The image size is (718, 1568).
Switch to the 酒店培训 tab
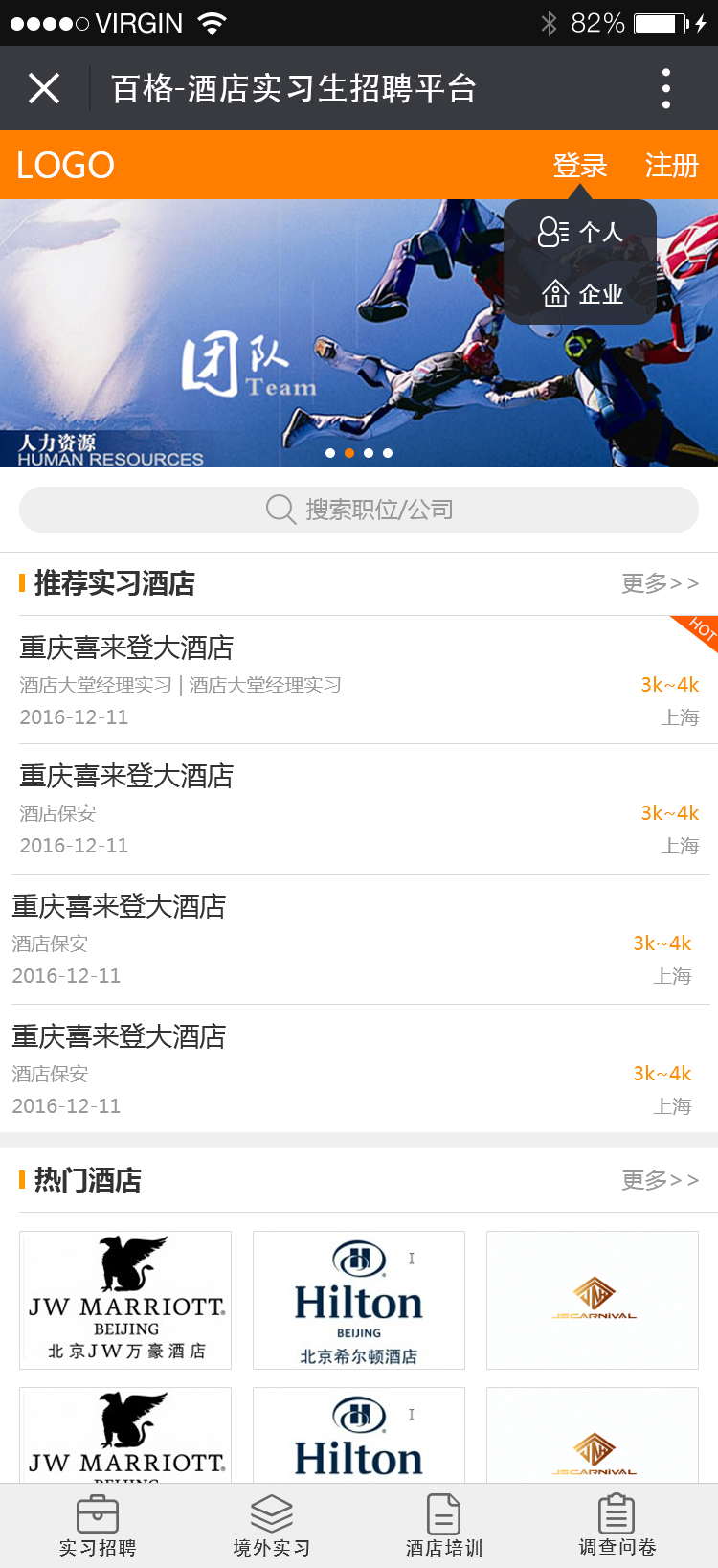(444, 1526)
